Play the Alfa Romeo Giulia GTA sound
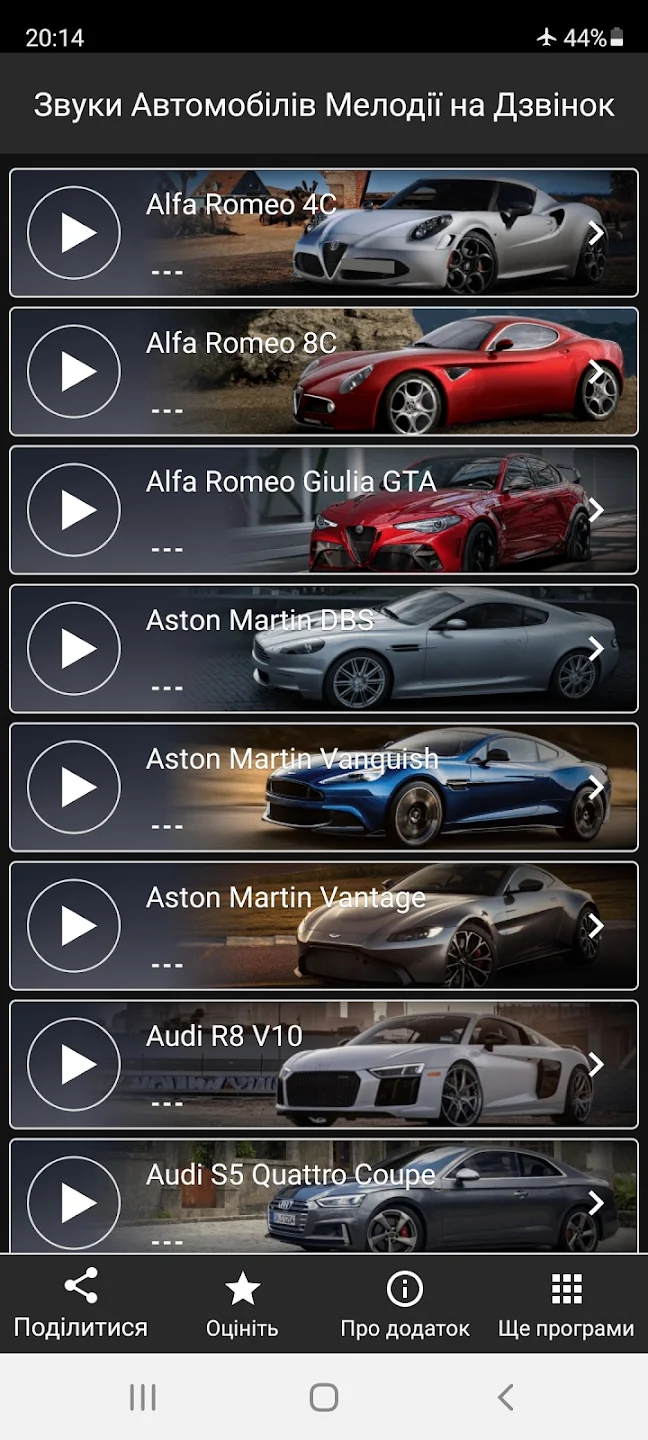This screenshot has height=1440, width=648. click(74, 510)
